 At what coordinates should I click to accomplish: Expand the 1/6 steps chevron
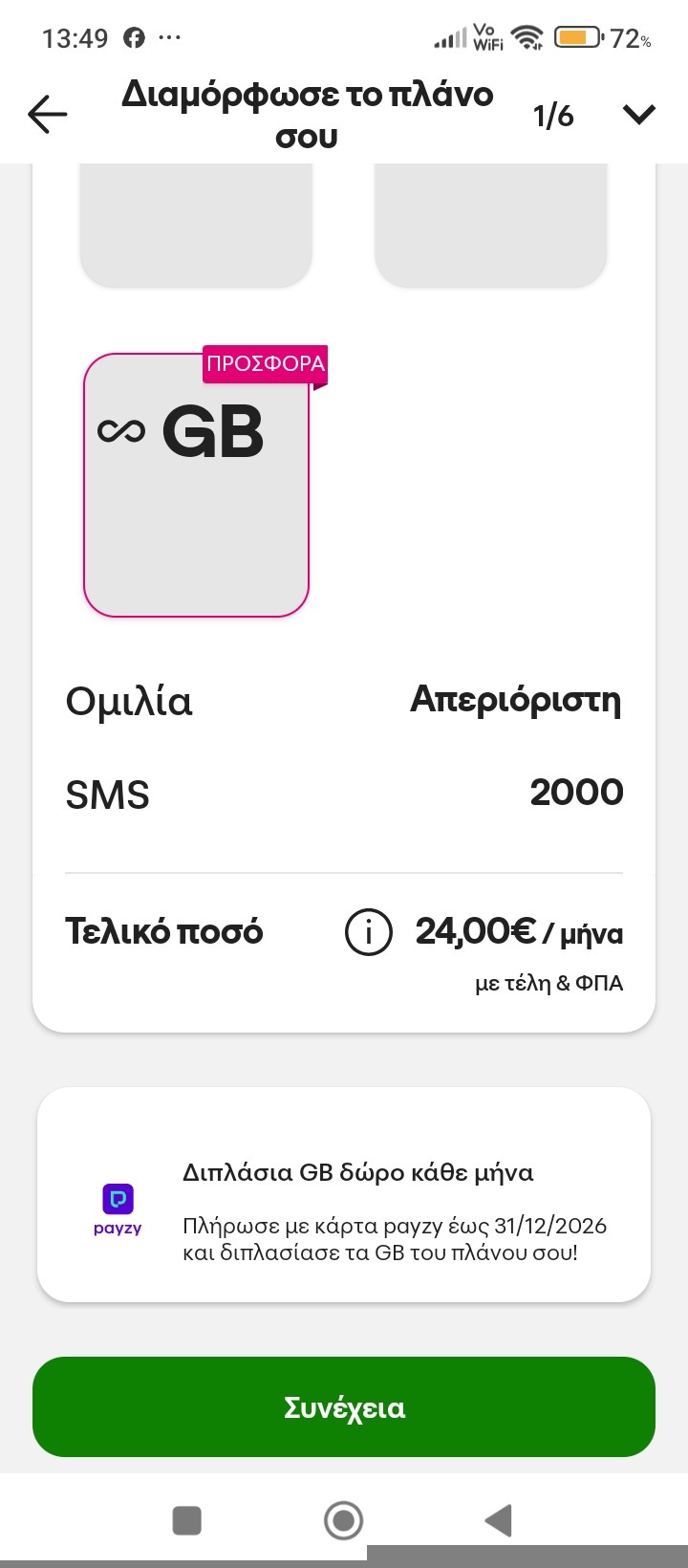click(638, 115)
